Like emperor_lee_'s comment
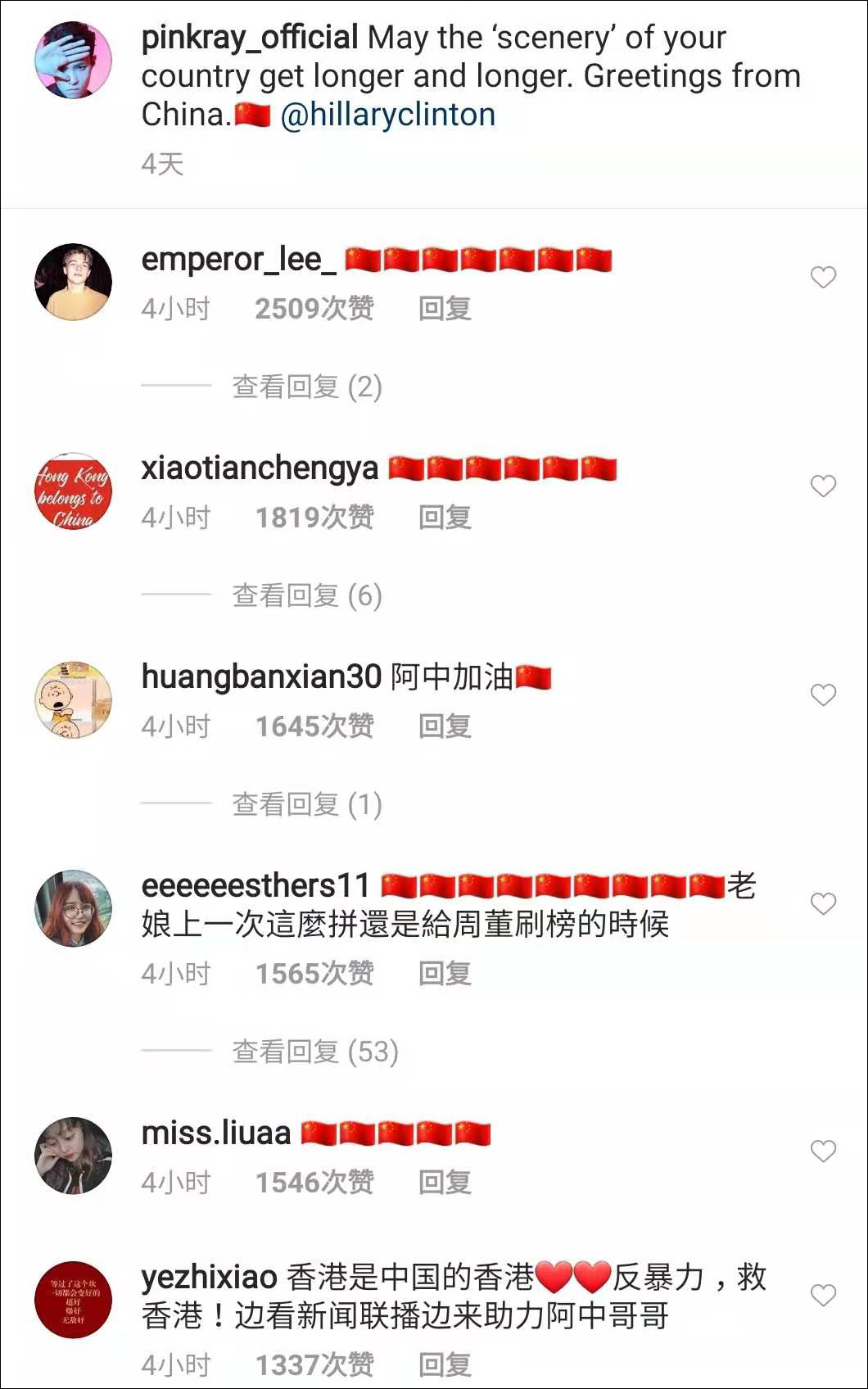The height and width of the screenshot is (1389, 868). coord(823,278)
